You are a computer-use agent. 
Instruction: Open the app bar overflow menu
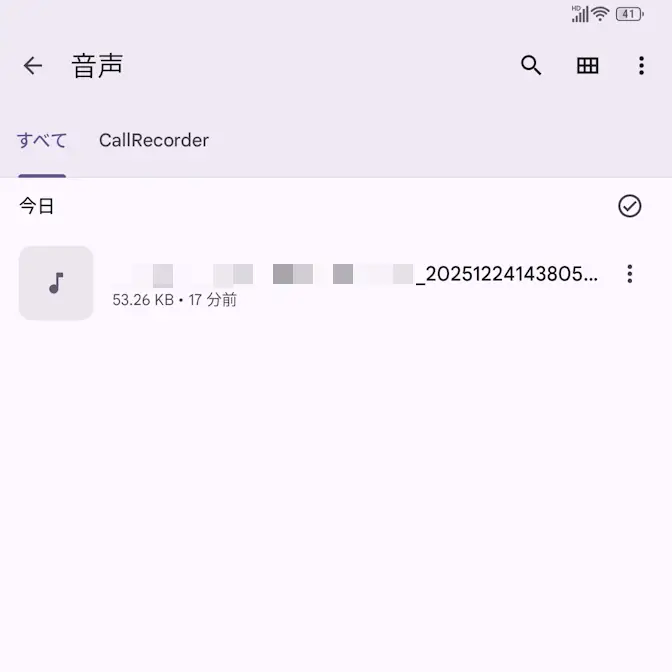641,66
